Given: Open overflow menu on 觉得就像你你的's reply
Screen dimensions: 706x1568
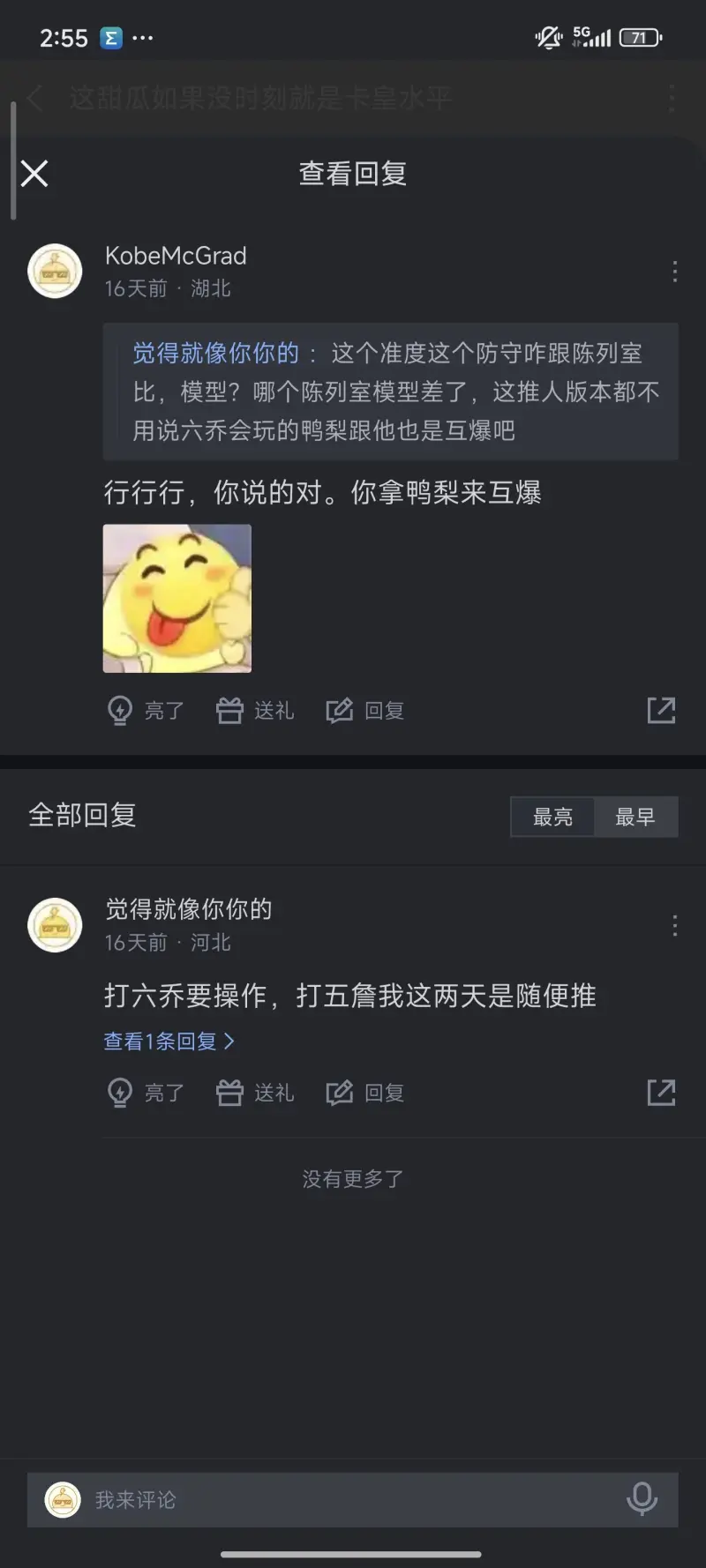Looking at the screenshot, I should [x=674, y=925].
